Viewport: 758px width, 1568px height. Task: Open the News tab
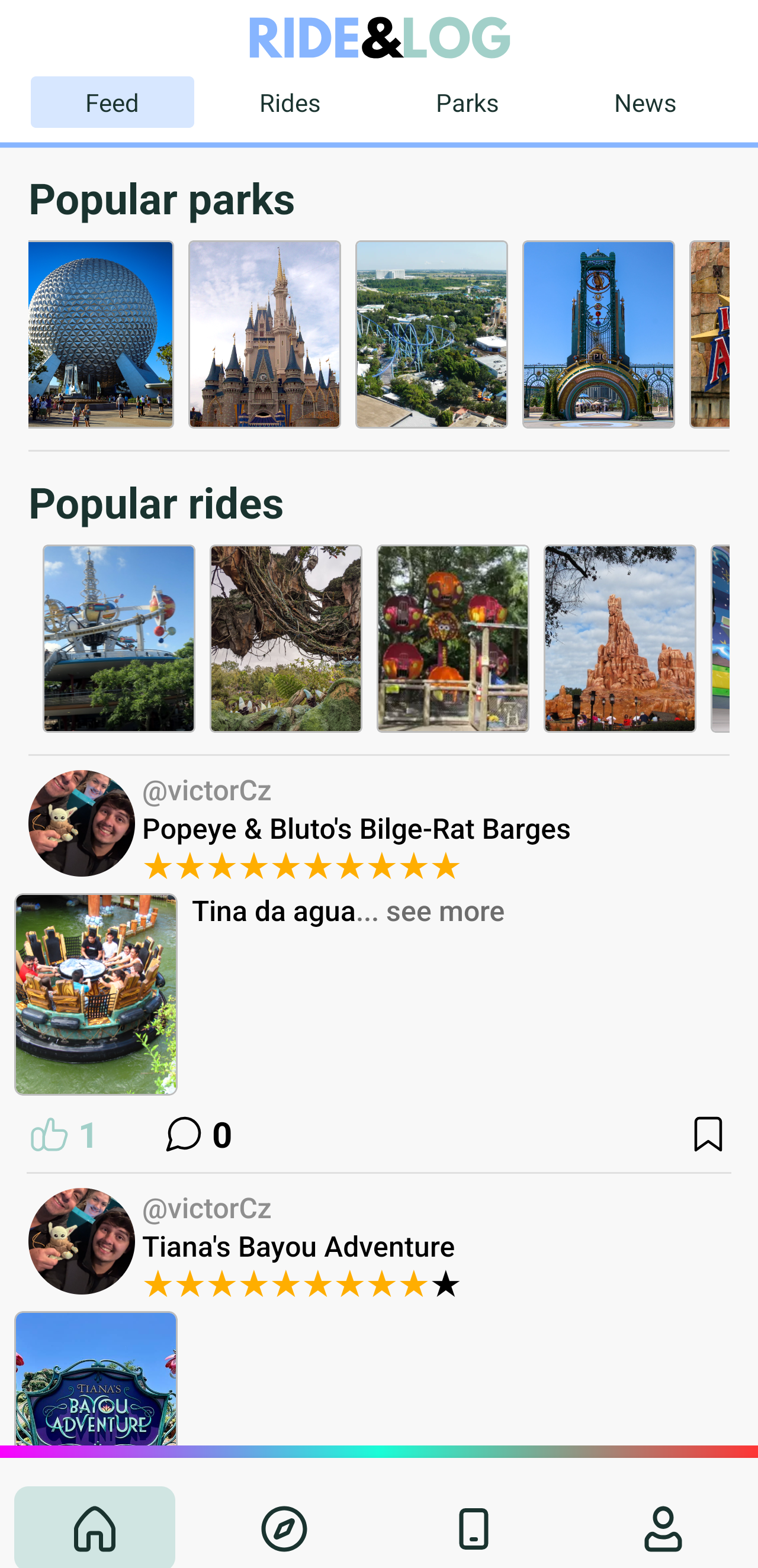tap(645, 102)
